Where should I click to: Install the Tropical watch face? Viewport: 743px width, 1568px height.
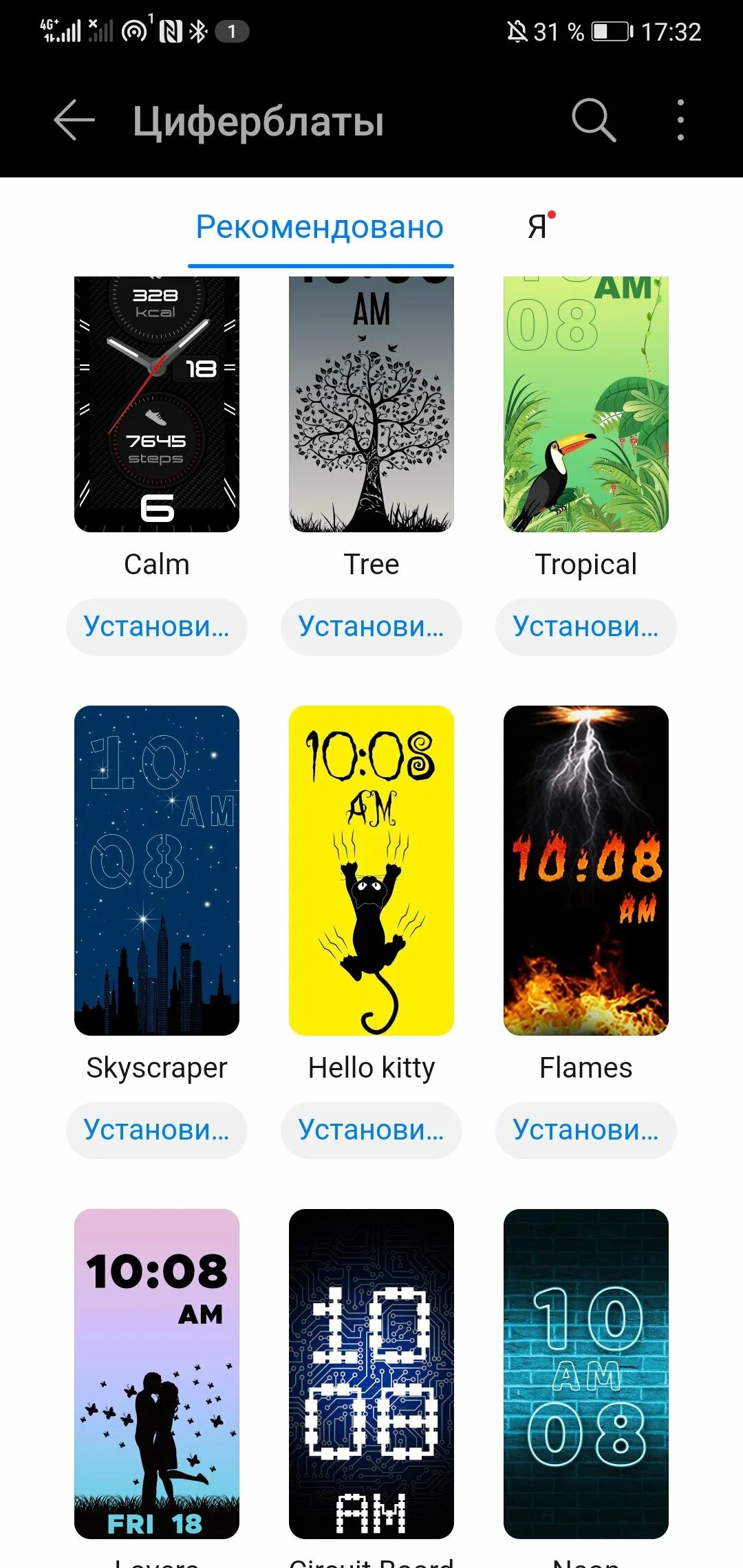pyautogui.click(x=586, y=627)
